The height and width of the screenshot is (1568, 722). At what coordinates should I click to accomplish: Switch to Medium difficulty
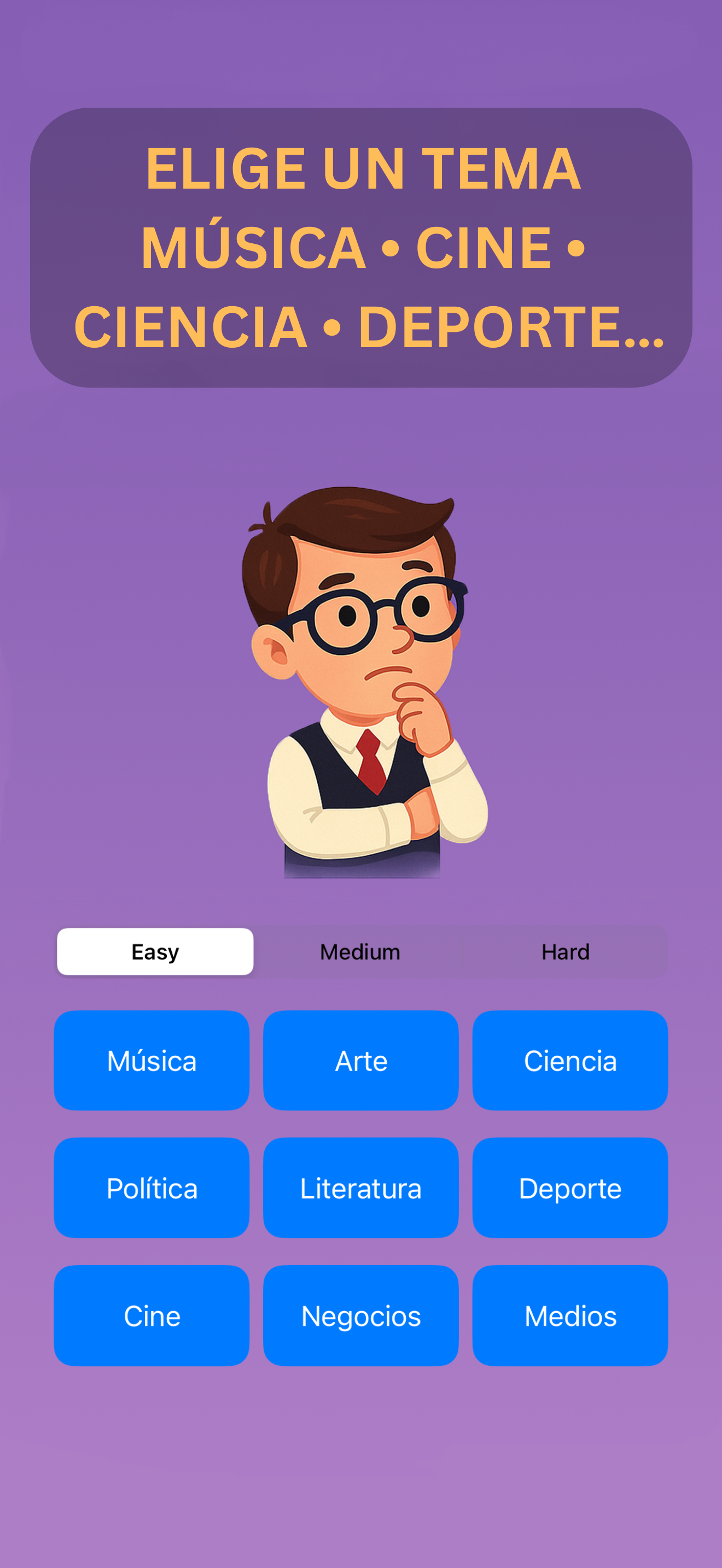pos(360,951)
